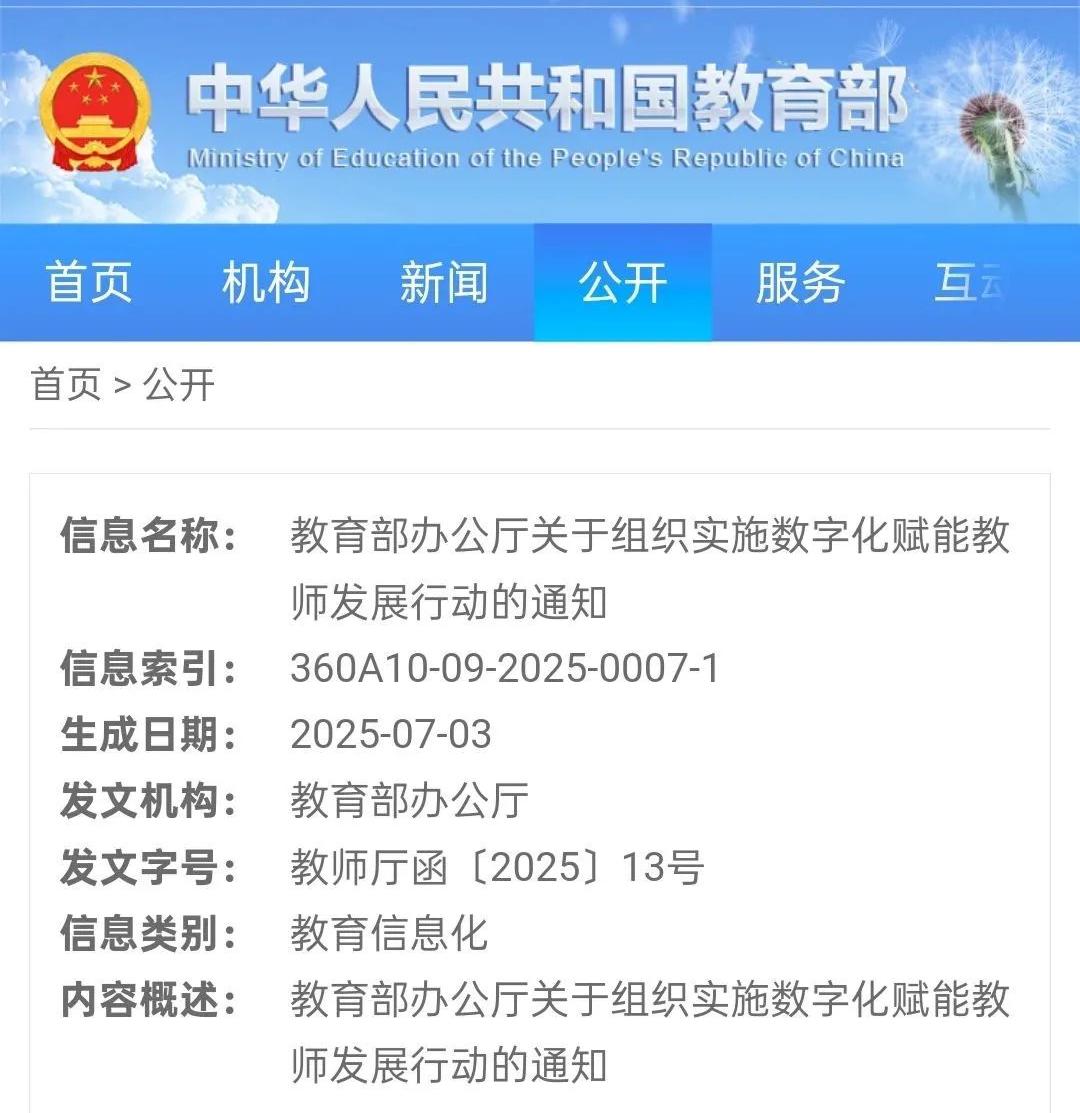Open the 服务 tab
1080x1113 pixels.
click(x=799, y=283)
